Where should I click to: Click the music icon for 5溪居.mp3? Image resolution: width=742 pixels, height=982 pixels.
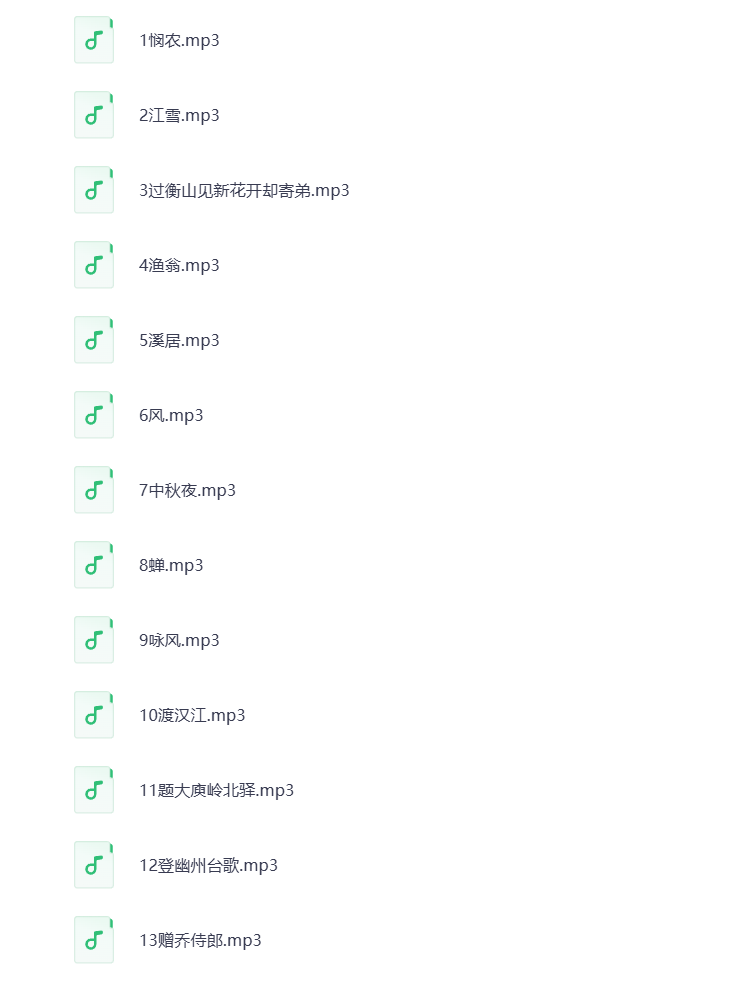[x=93, y=339]
